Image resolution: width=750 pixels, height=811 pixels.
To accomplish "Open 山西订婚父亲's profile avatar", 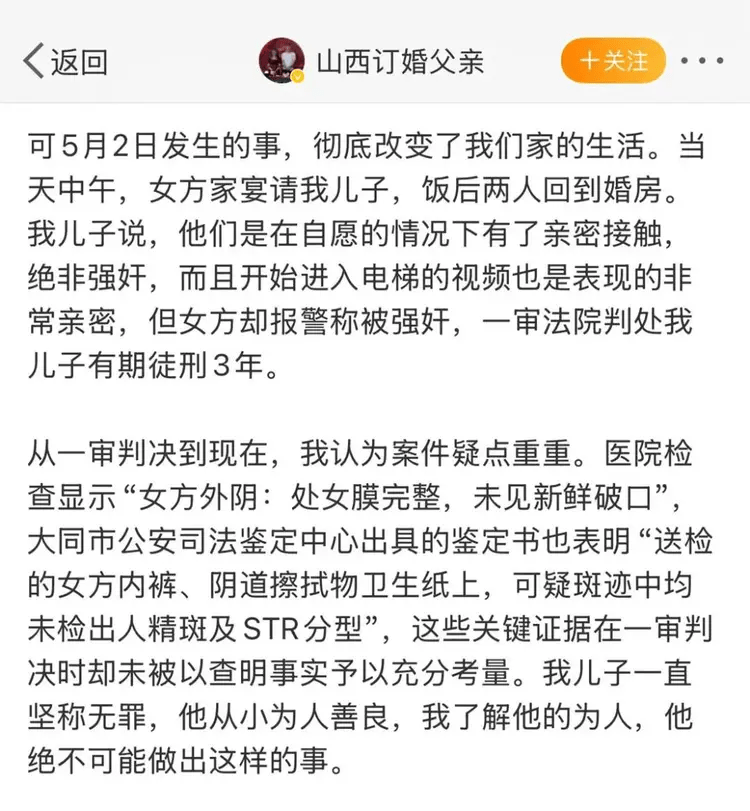I will (281, 62).
